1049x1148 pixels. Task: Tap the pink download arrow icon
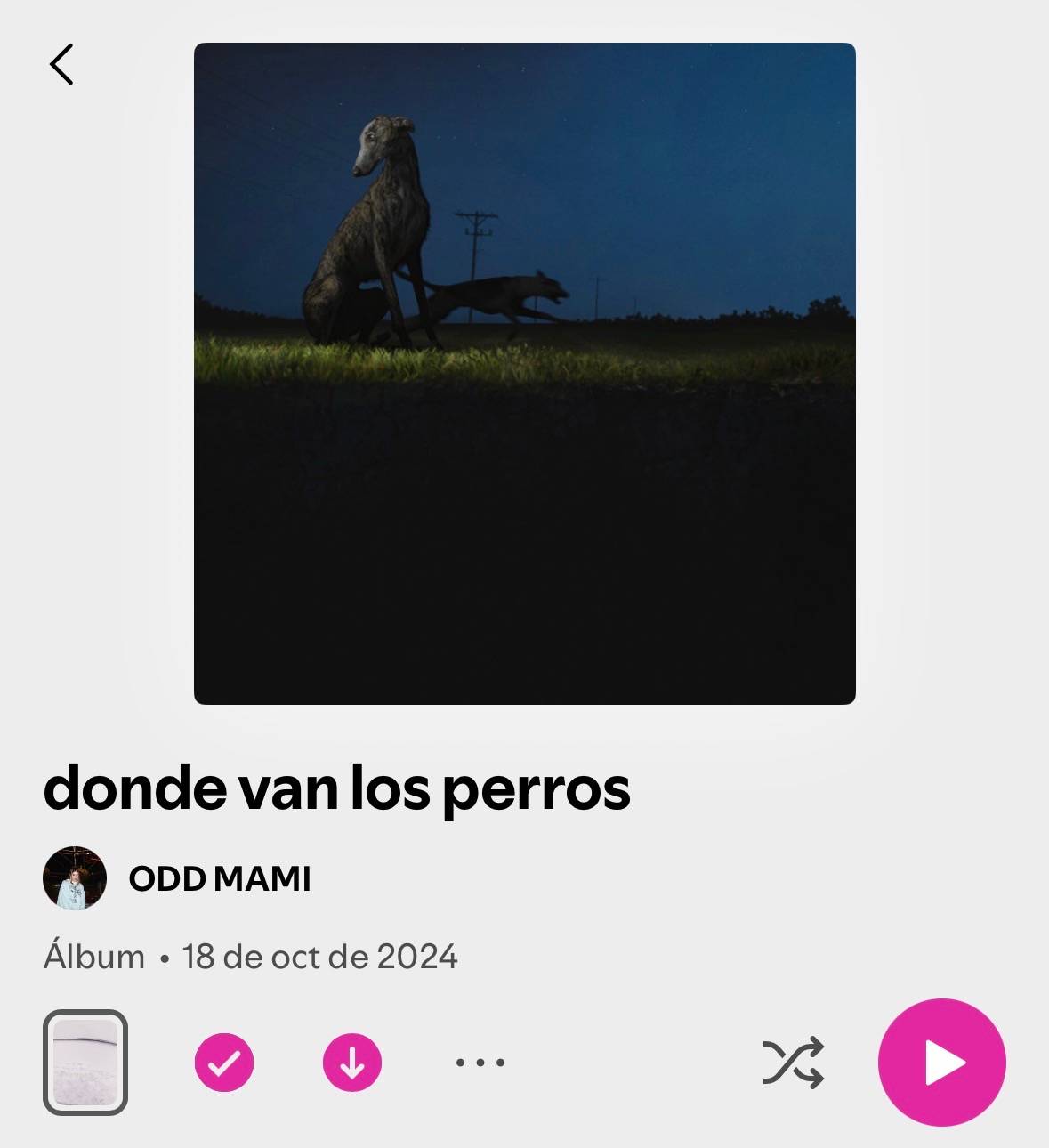click(x=352, y=1063)
